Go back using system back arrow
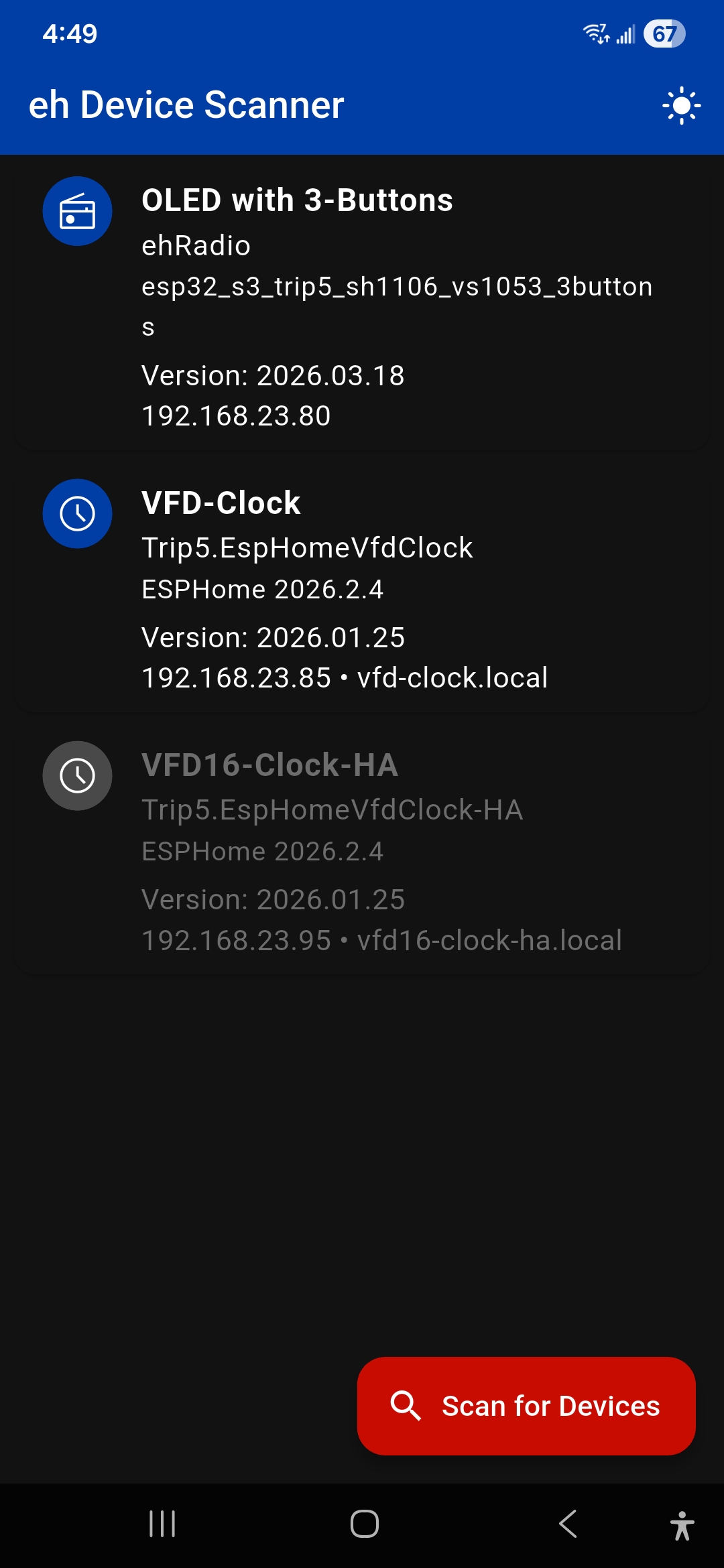 tap(567, 1524)
